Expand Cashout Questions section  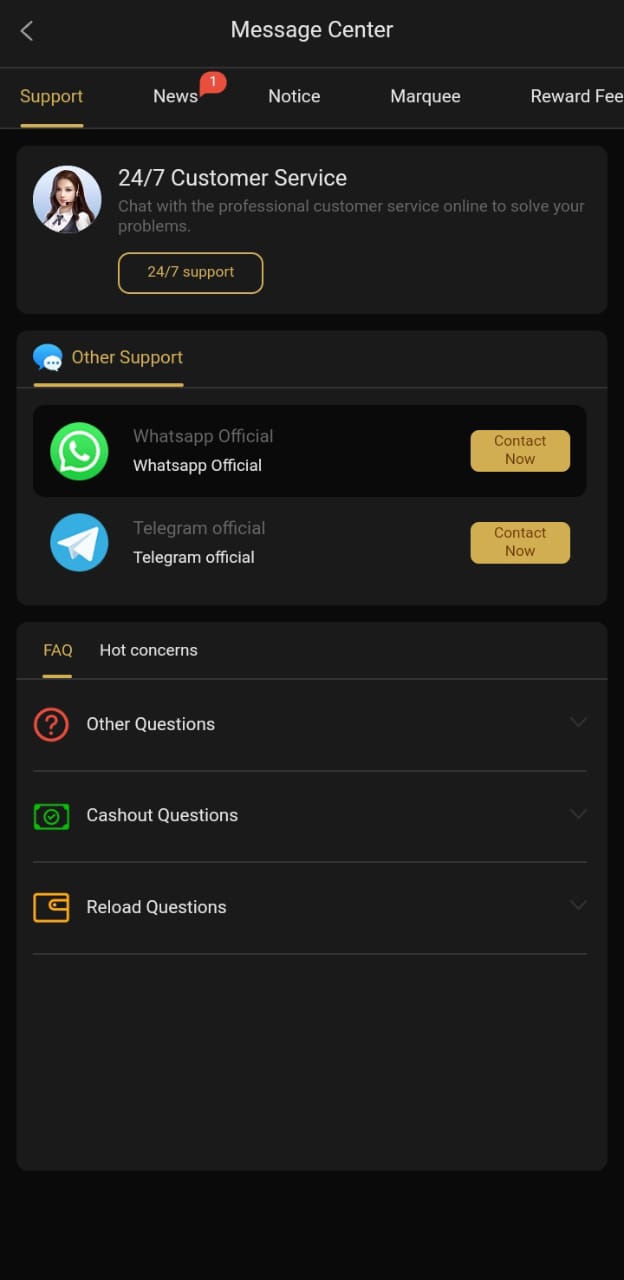point(310,815)
